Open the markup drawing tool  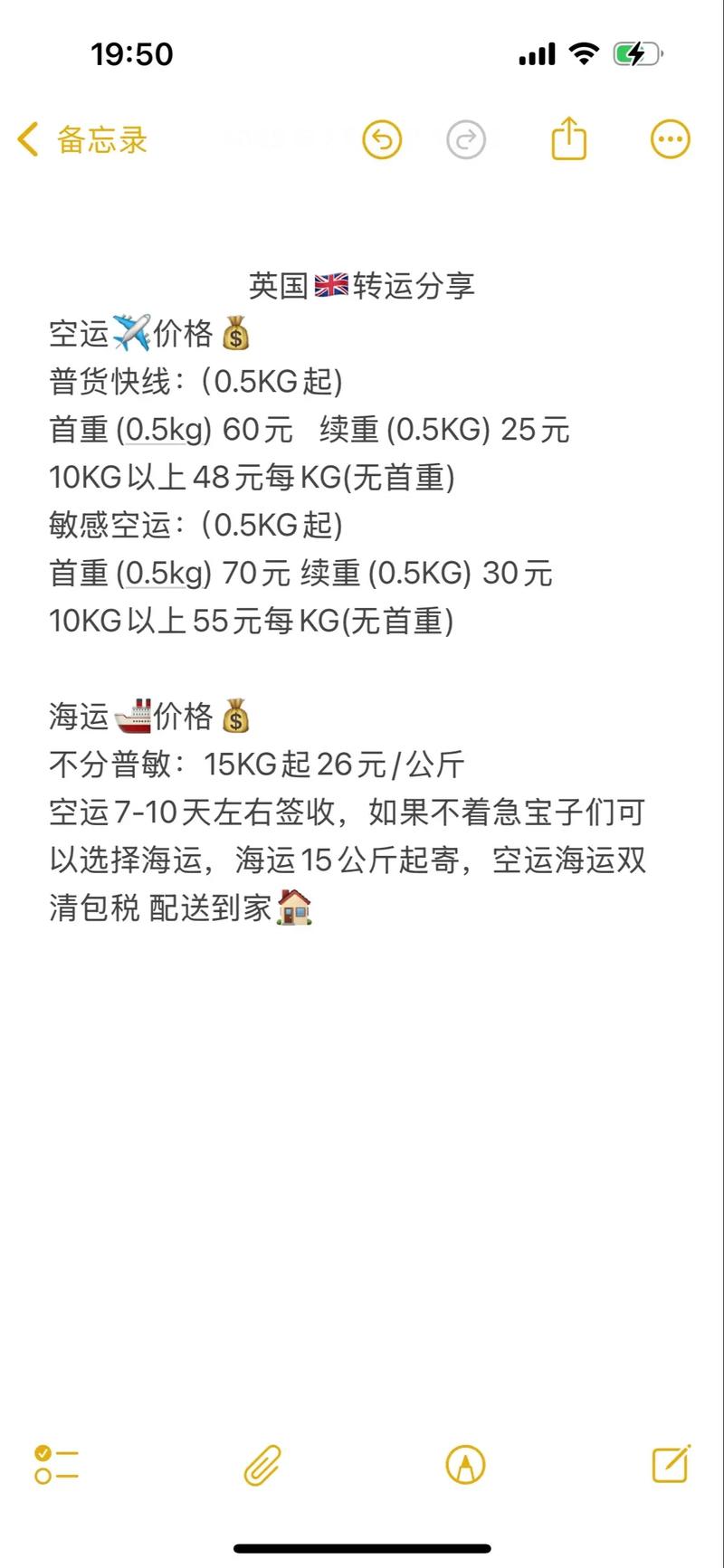click(466, 1465)
